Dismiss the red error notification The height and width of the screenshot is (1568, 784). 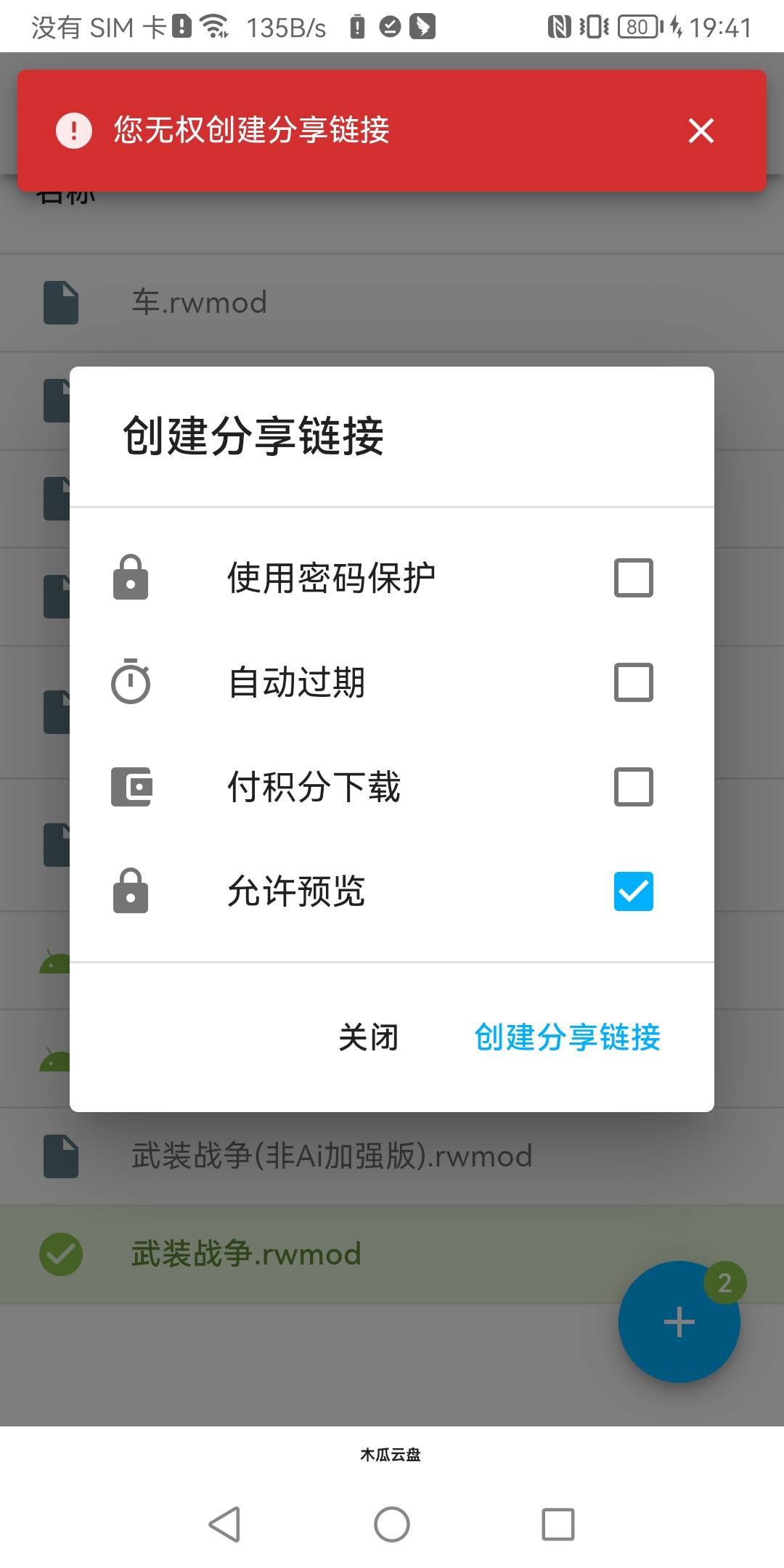pyautogui.click(x=701, y=131)
